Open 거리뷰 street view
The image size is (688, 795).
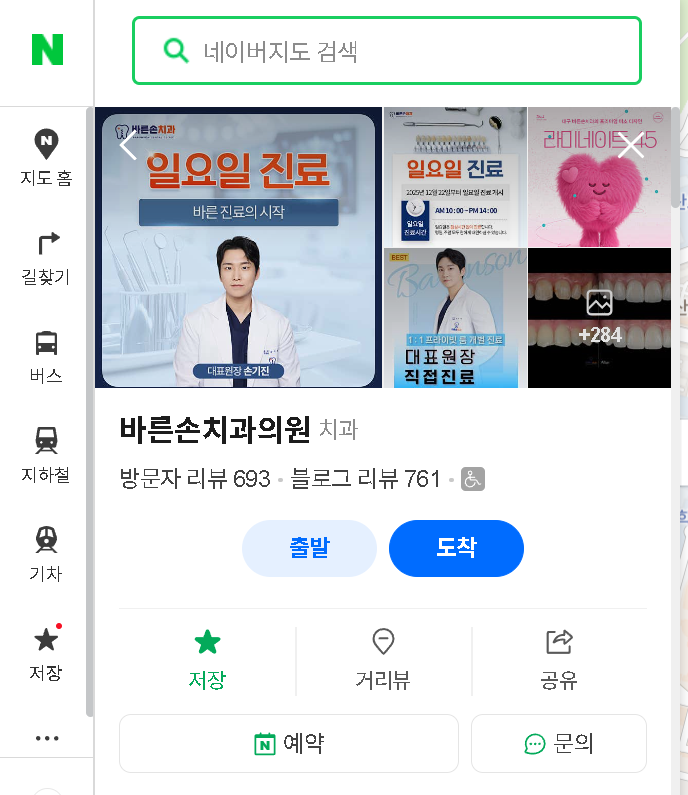click(x=383, y=660)
